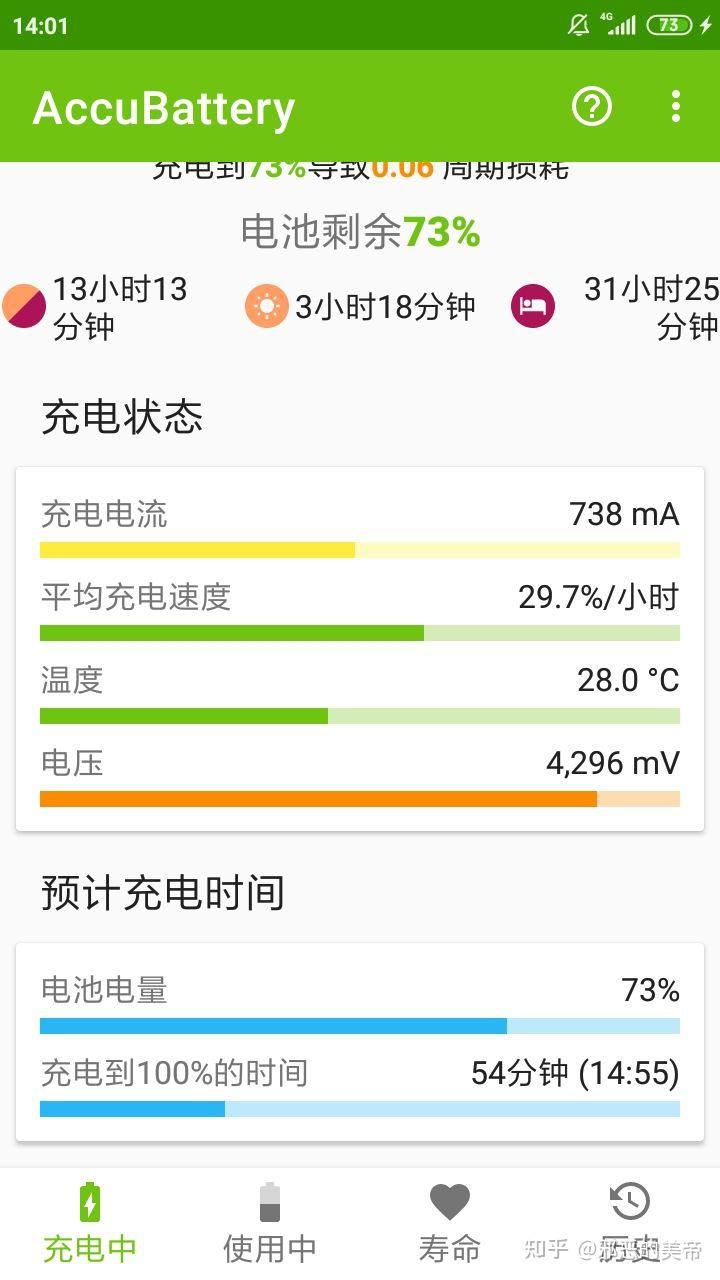
Task: Open the three-dot overflow menu
Action: pos(676,106)
